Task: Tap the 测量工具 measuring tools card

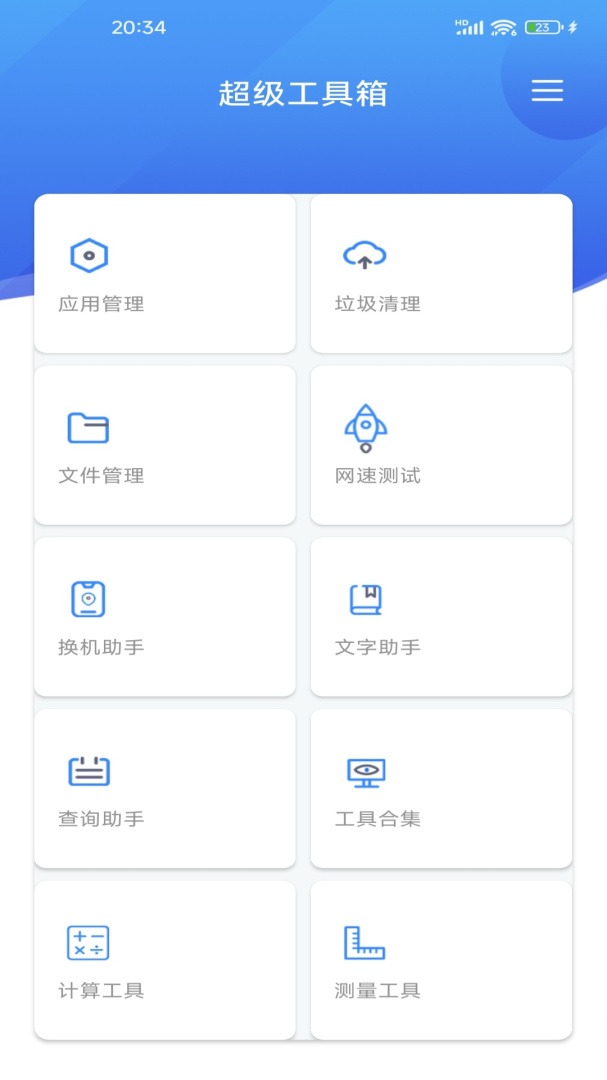Action: 441,960
